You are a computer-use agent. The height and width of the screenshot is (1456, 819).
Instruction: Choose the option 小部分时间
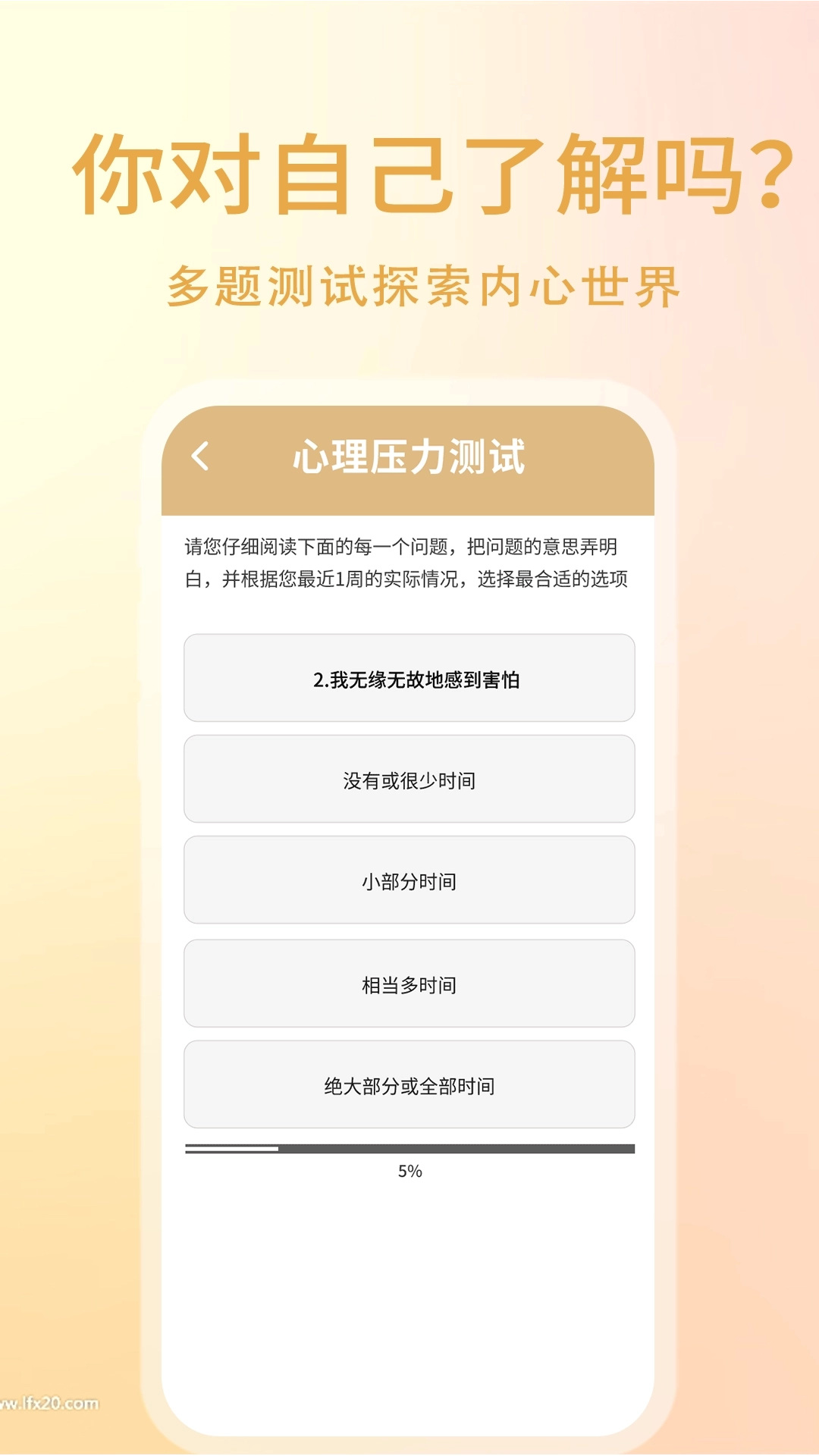point(409,880)
